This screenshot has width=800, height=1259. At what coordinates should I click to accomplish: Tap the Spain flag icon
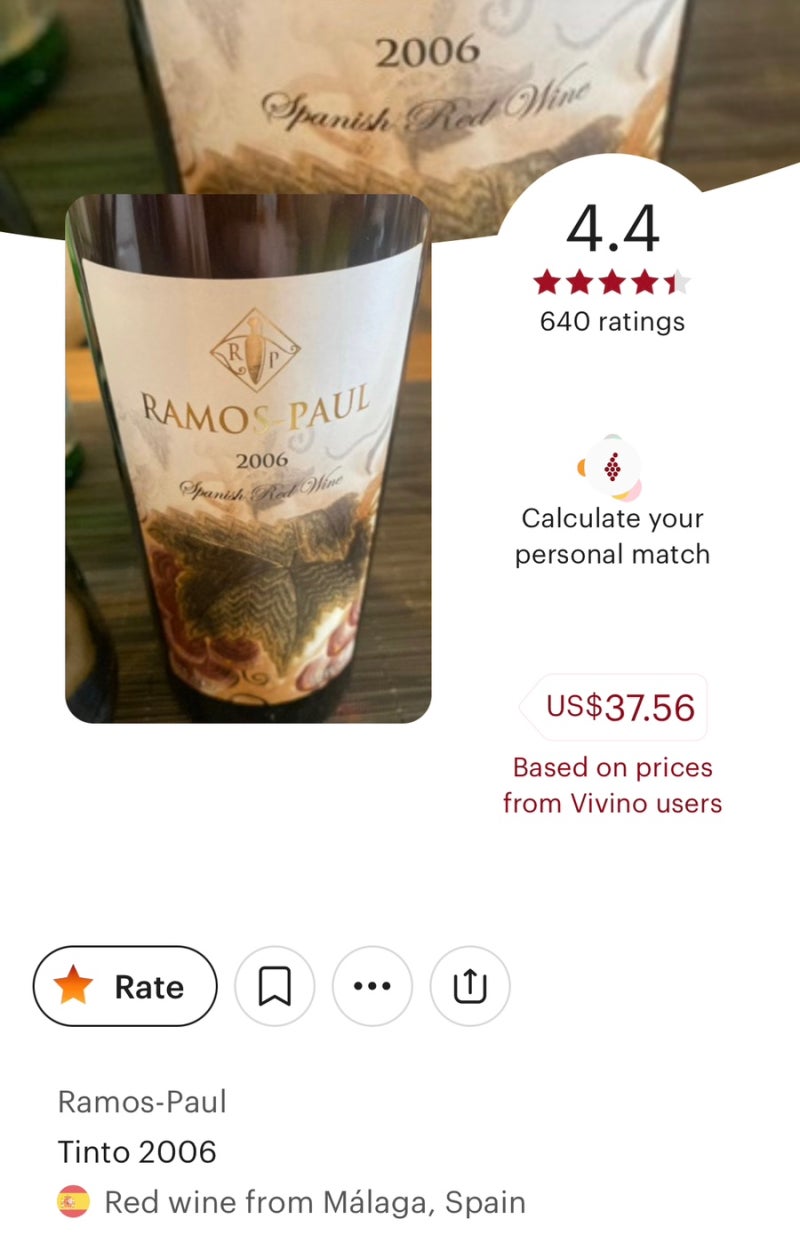72,1203
